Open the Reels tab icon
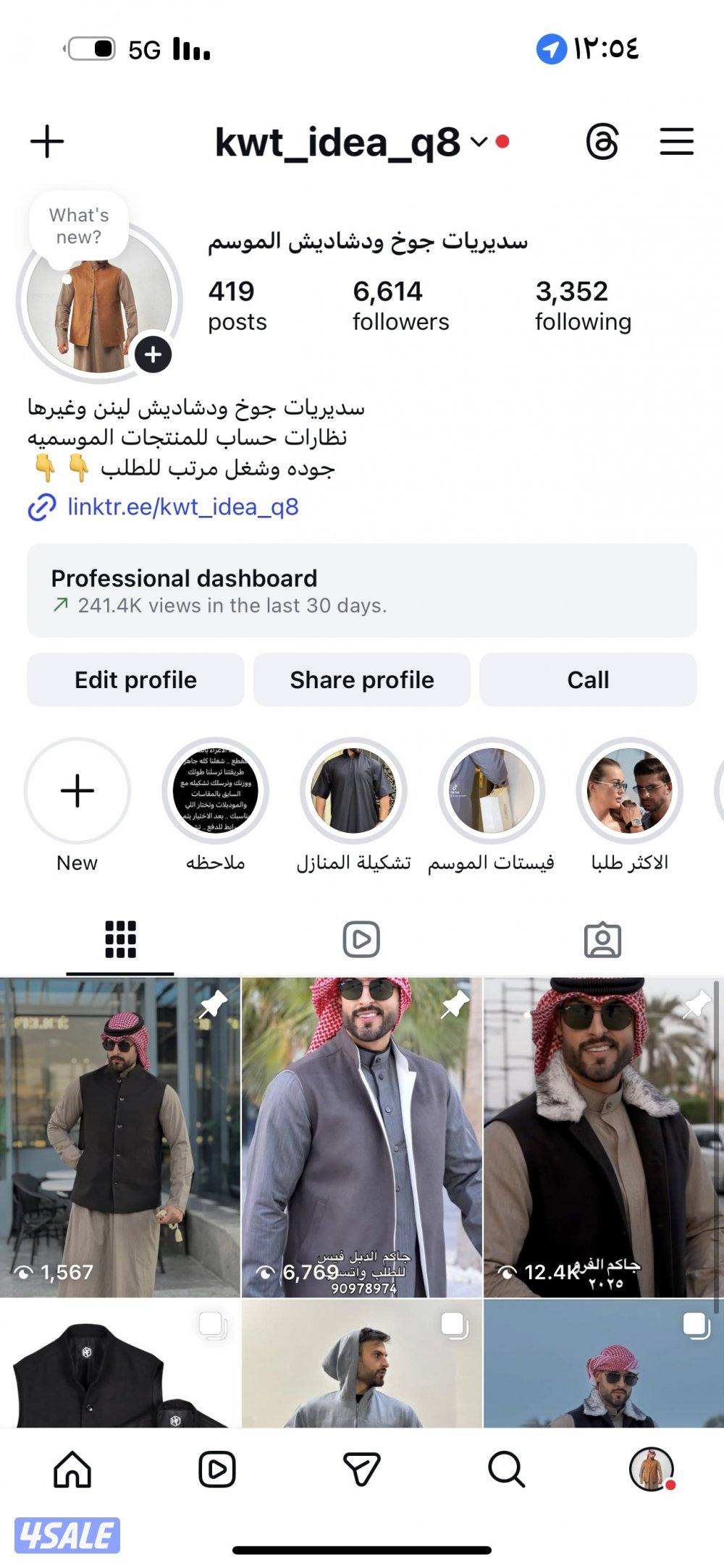Viewport: 724px width, 1568px height. pos(362,938)
